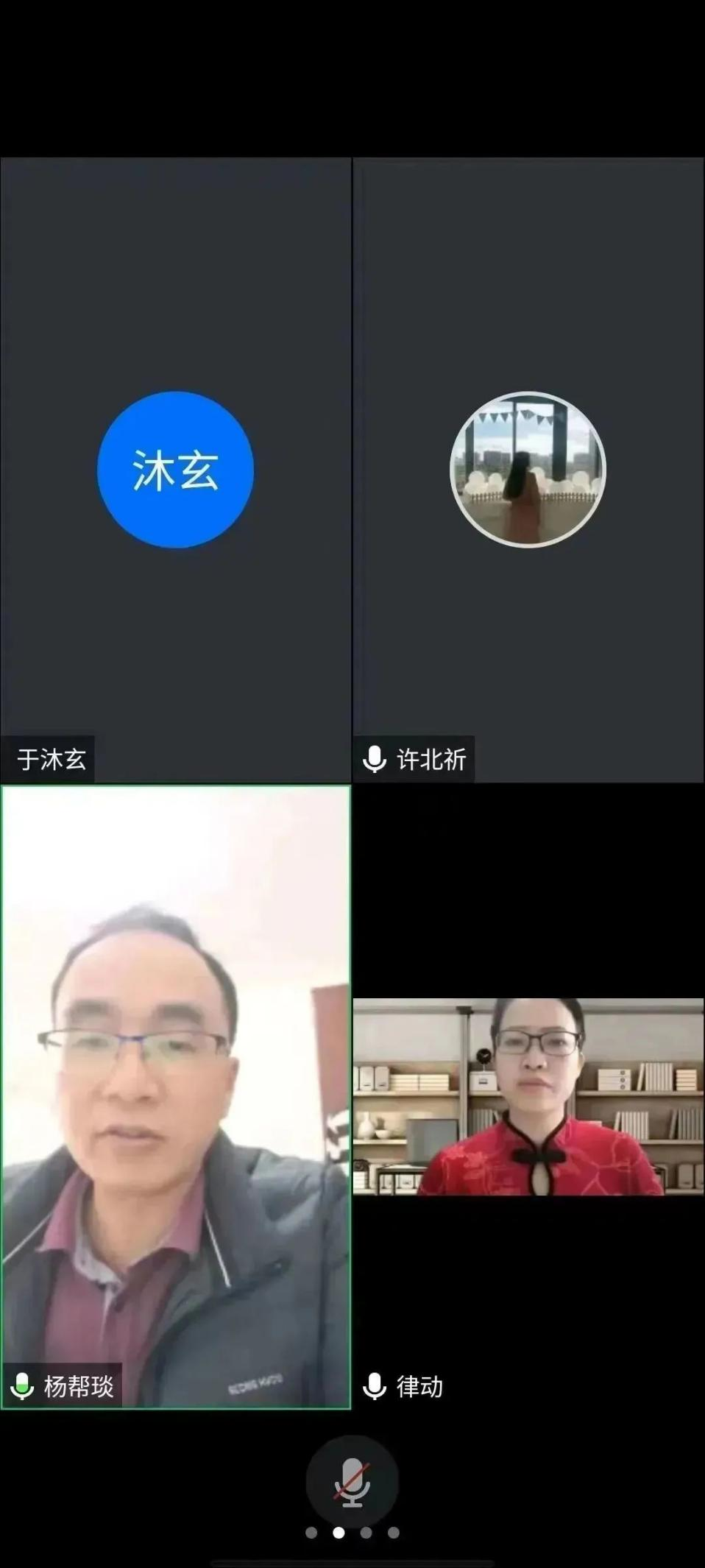Select 于沐玄's participant tile
Image resolution: width=705 pixels, height=1568 pixels.
175,470
